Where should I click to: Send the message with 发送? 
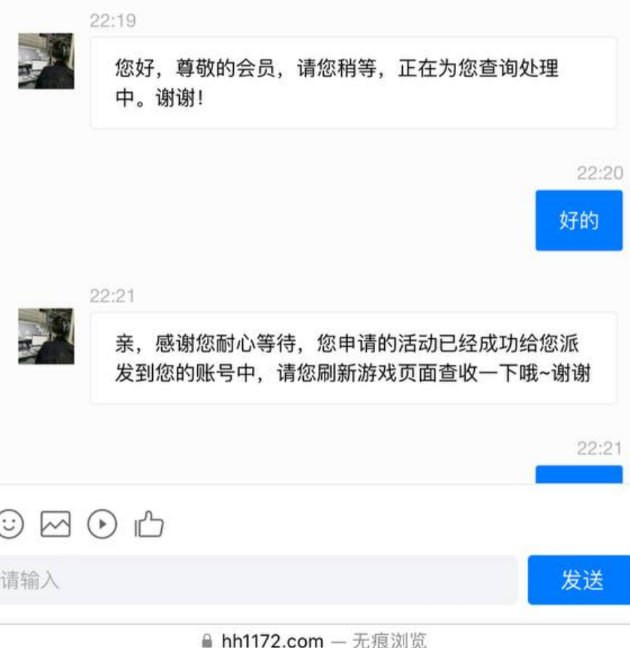(580, 580)
